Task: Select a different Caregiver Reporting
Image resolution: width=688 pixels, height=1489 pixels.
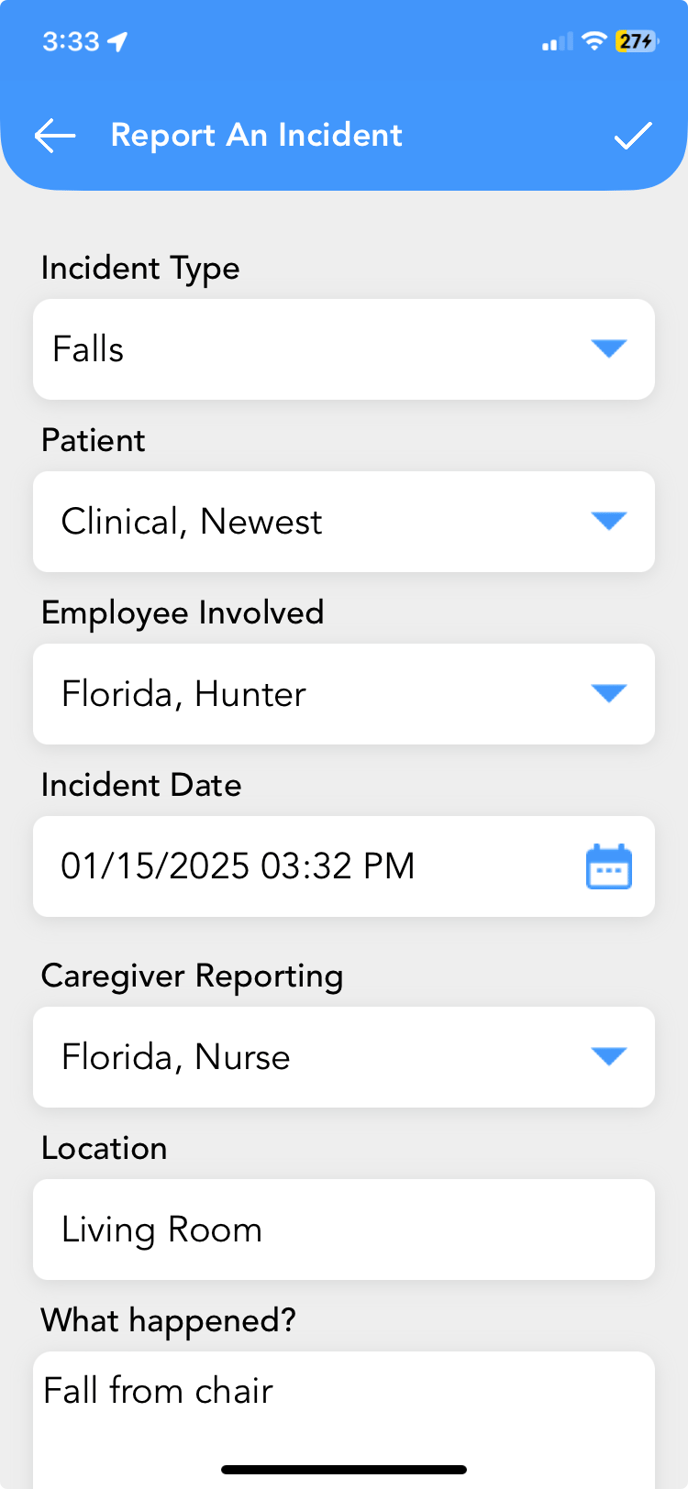Action: click(344, 1056)
